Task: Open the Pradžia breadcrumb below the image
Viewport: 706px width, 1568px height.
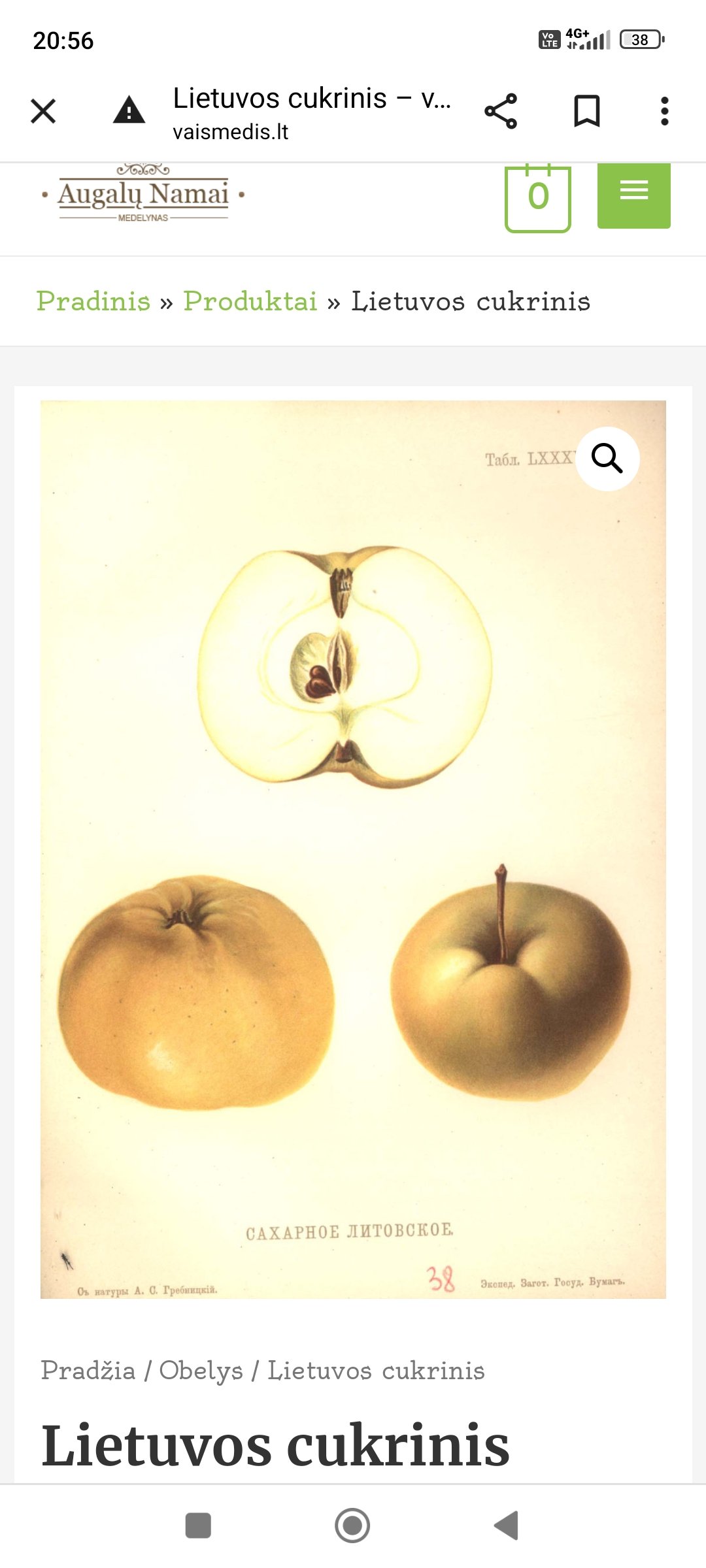Action: 88,1371
